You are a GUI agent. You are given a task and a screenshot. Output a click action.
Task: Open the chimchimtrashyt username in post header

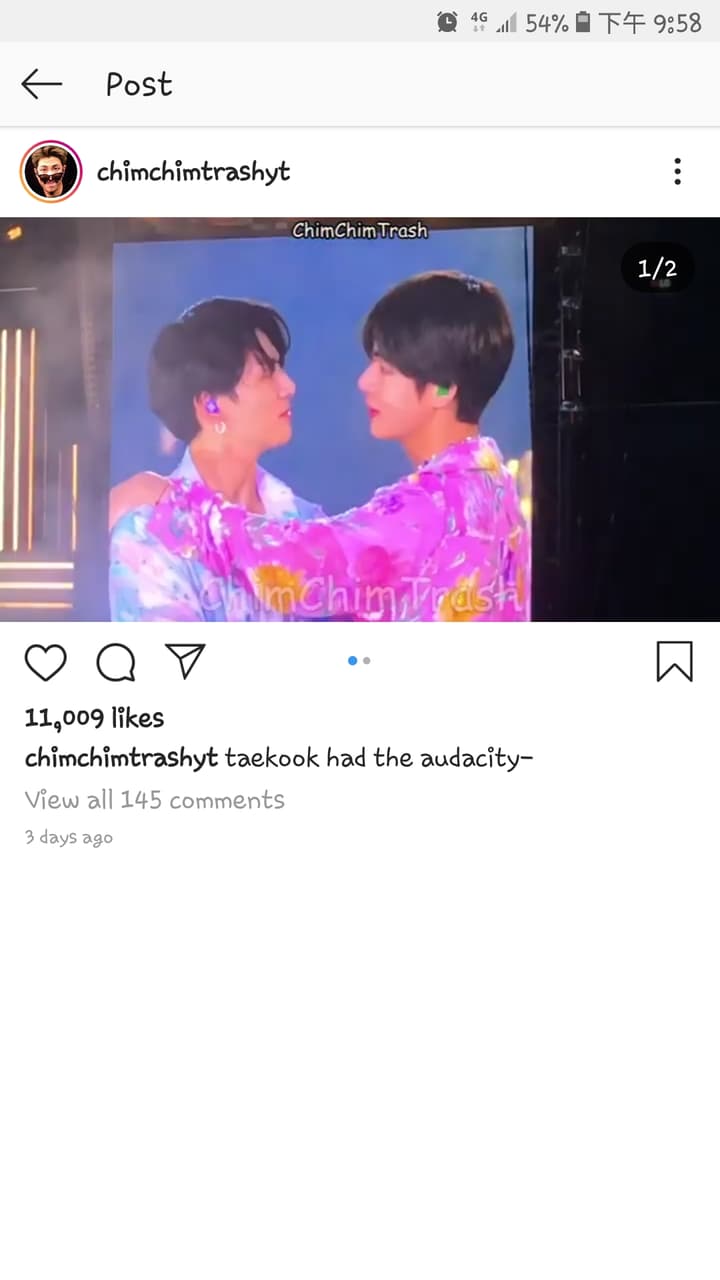click(193, 172)
